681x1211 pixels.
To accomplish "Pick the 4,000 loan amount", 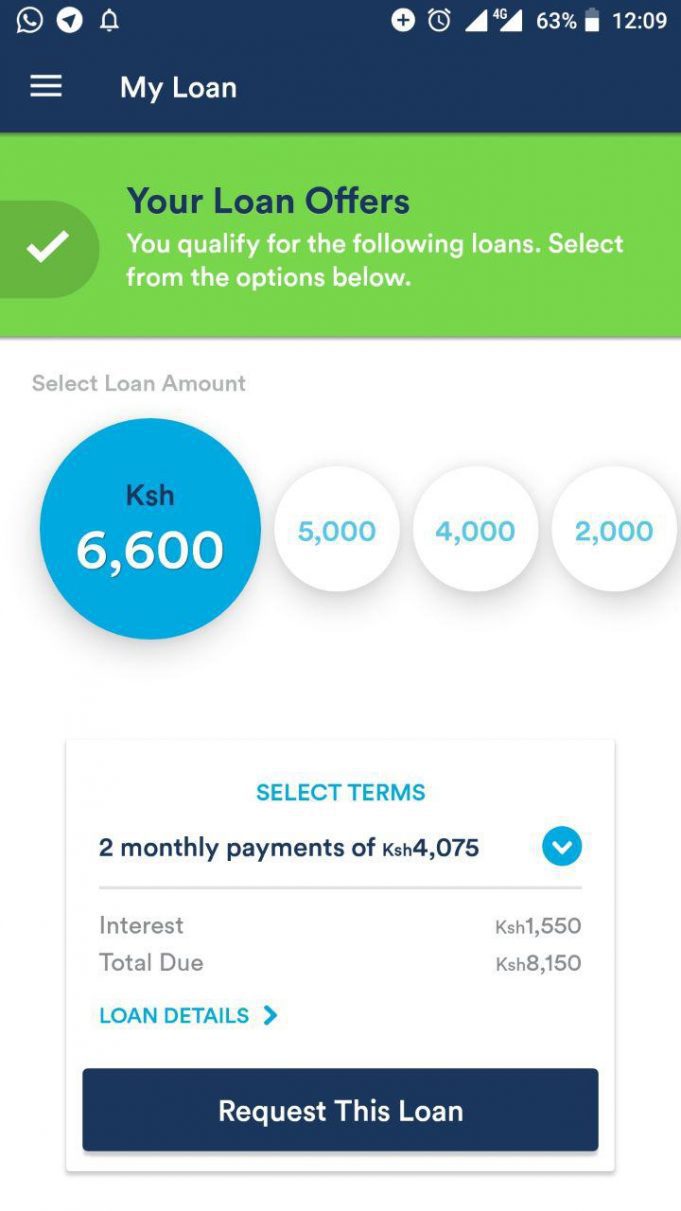I will coord(475,530).
